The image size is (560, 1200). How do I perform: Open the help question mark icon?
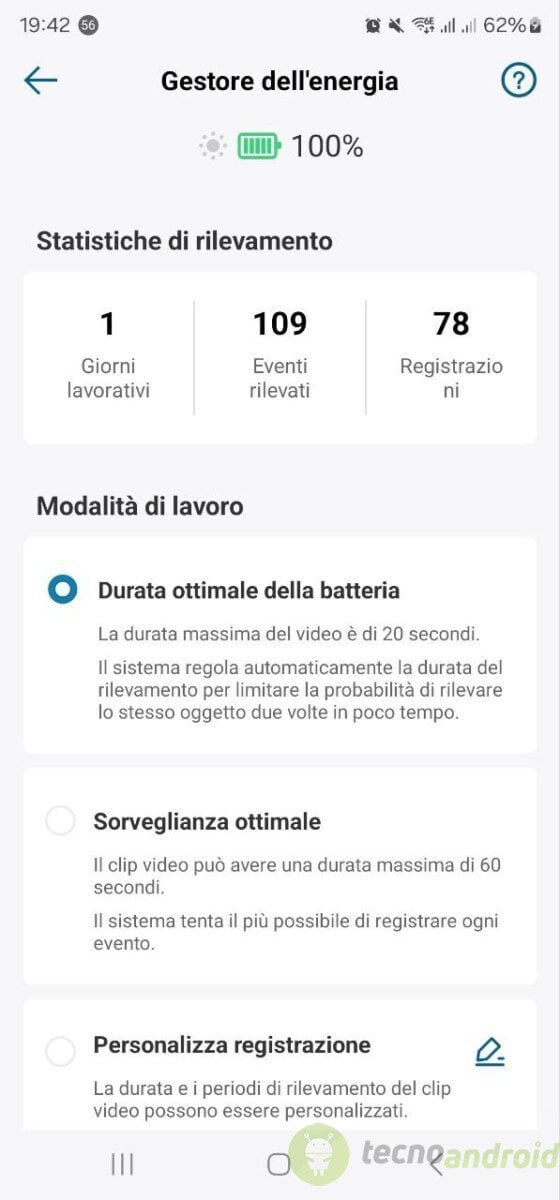click(x=518, y=81)
